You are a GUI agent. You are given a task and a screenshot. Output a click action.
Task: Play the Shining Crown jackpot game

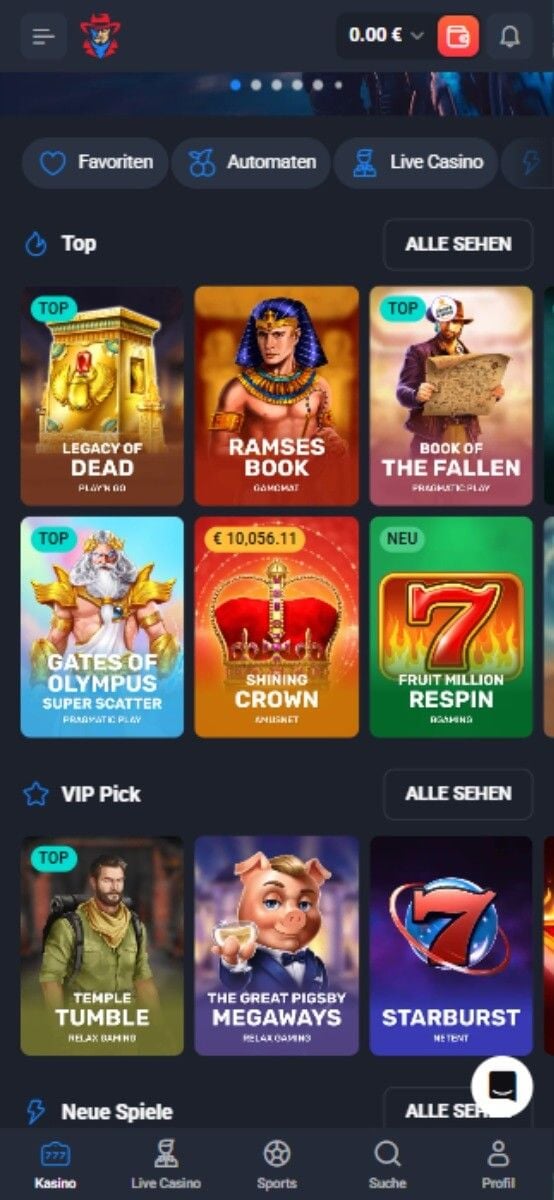tap(276, 627)
